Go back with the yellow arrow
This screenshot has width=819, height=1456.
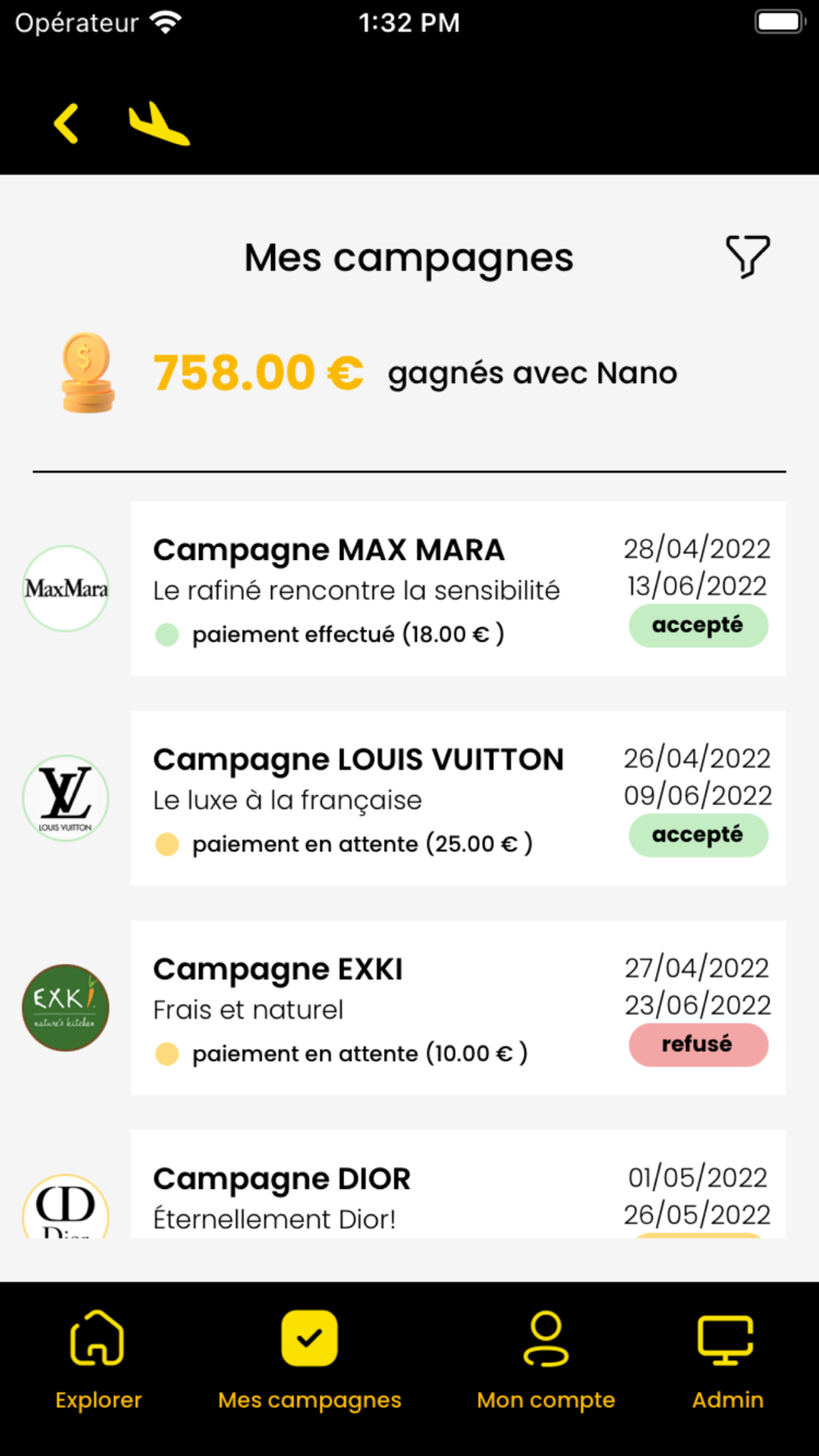click(x=66, y=124)
